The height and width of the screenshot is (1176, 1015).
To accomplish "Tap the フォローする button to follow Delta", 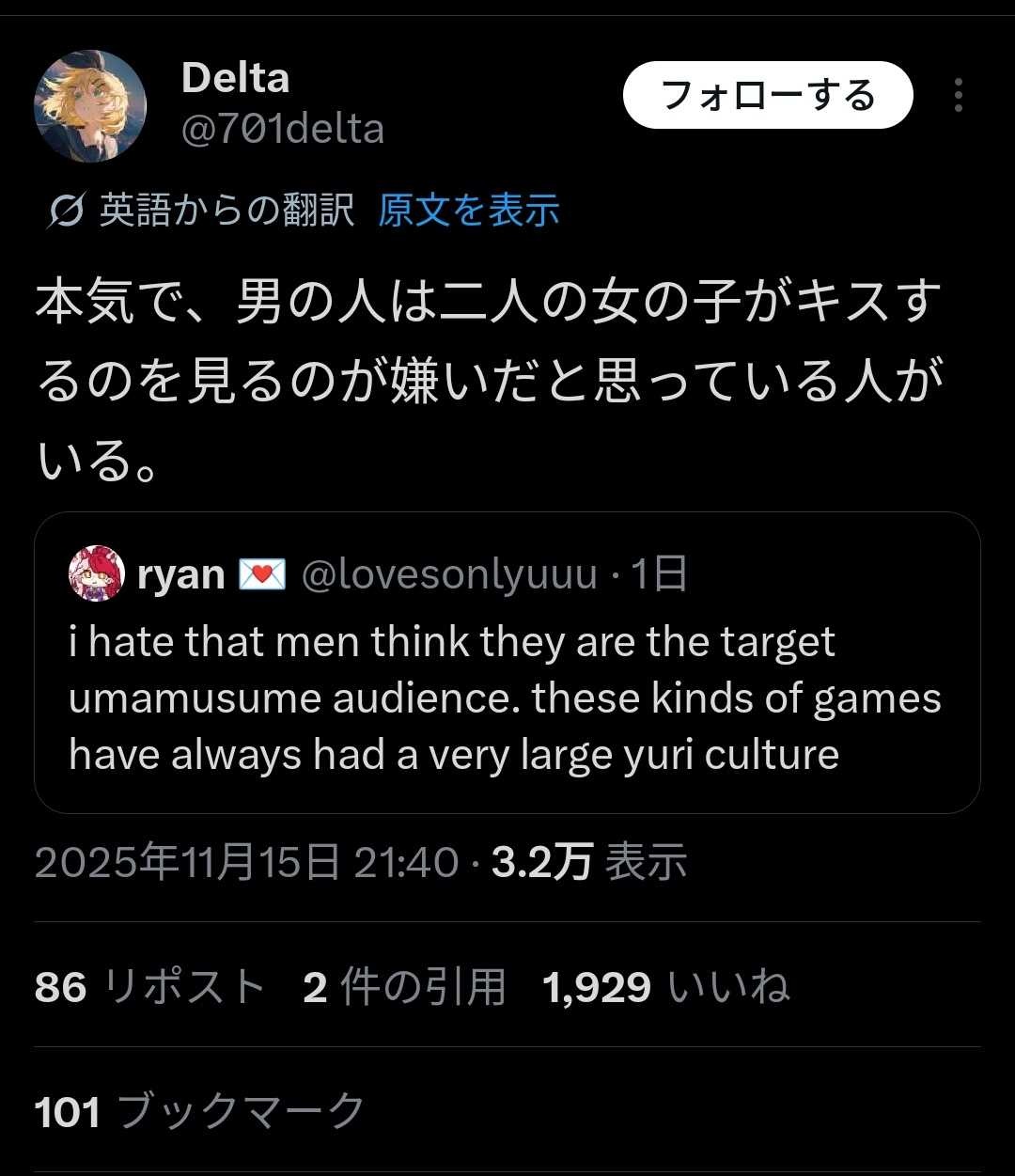I will [x=768, y=96].
